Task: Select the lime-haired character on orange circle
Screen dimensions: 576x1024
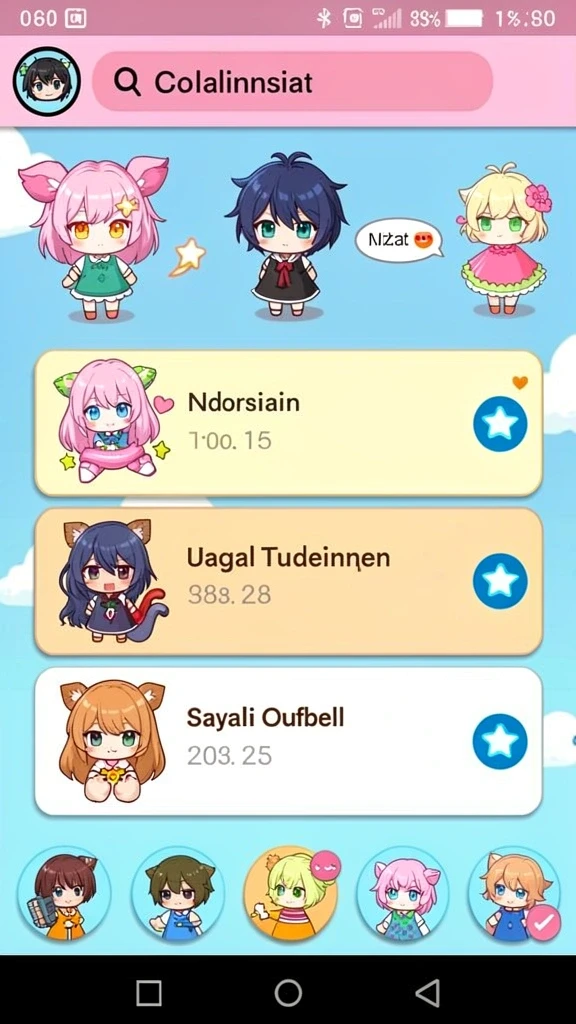Action: 291,894
